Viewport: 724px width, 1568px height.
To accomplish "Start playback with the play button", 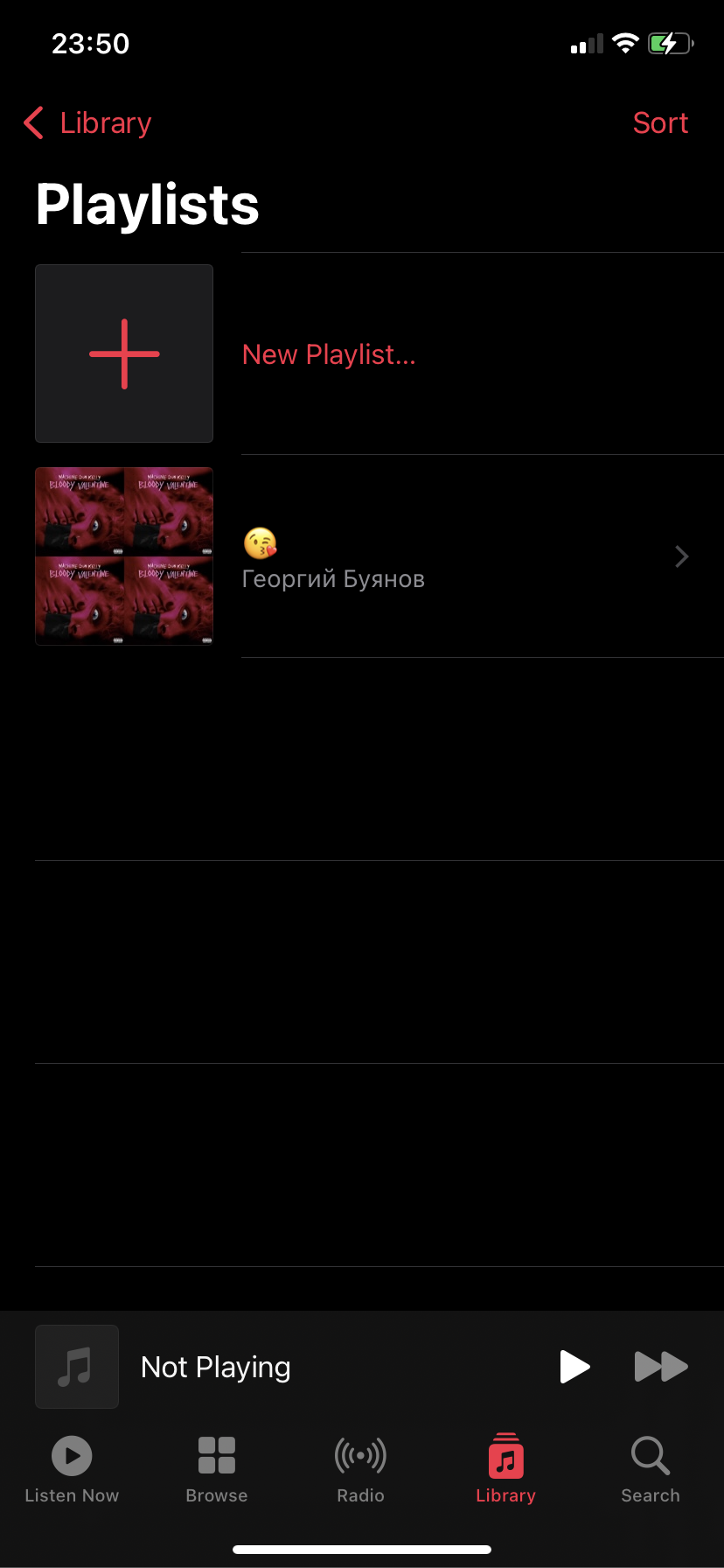I will 574,1366.
